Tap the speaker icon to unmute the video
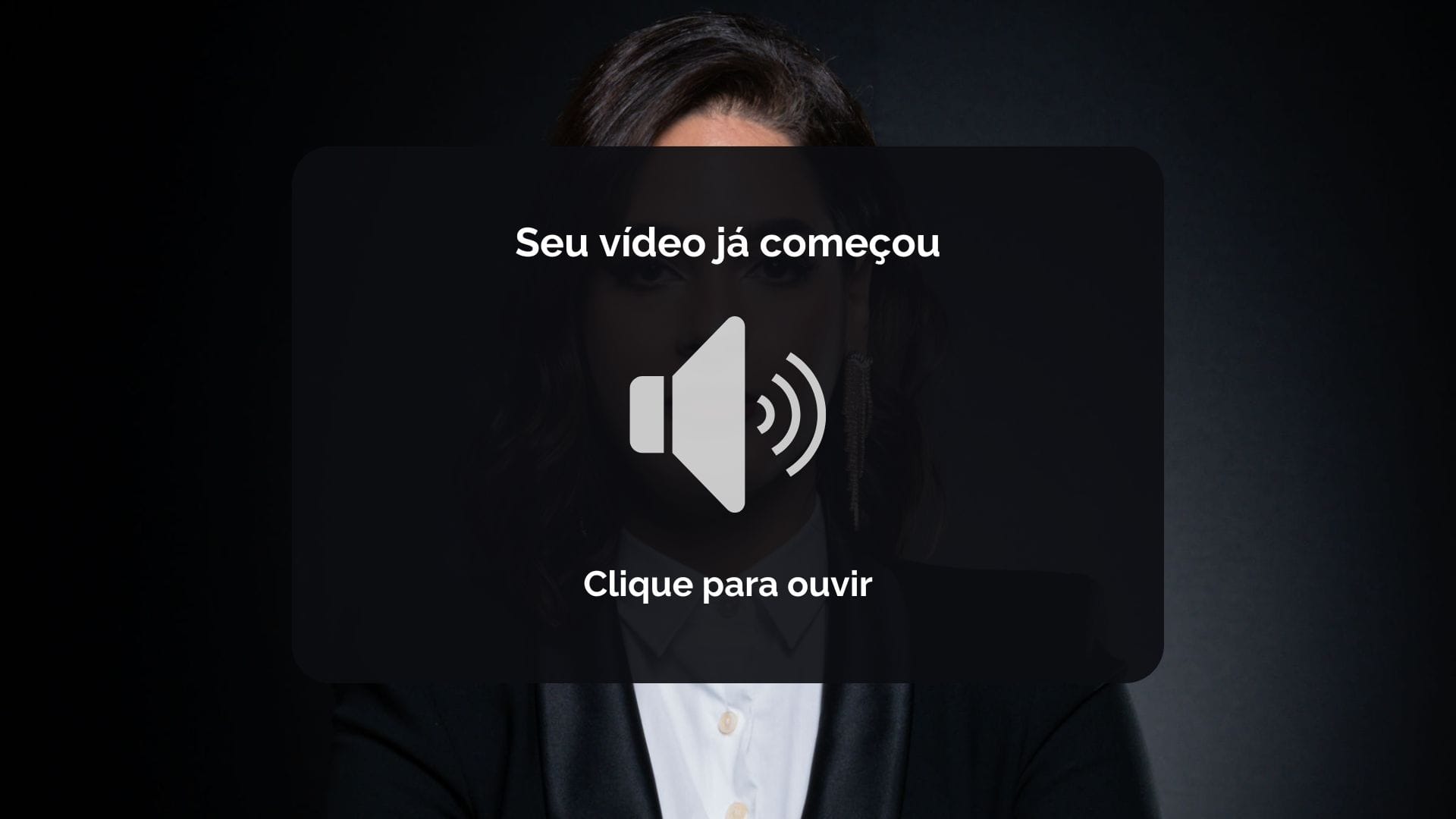Screen dimensions: 1456x819 726,414
